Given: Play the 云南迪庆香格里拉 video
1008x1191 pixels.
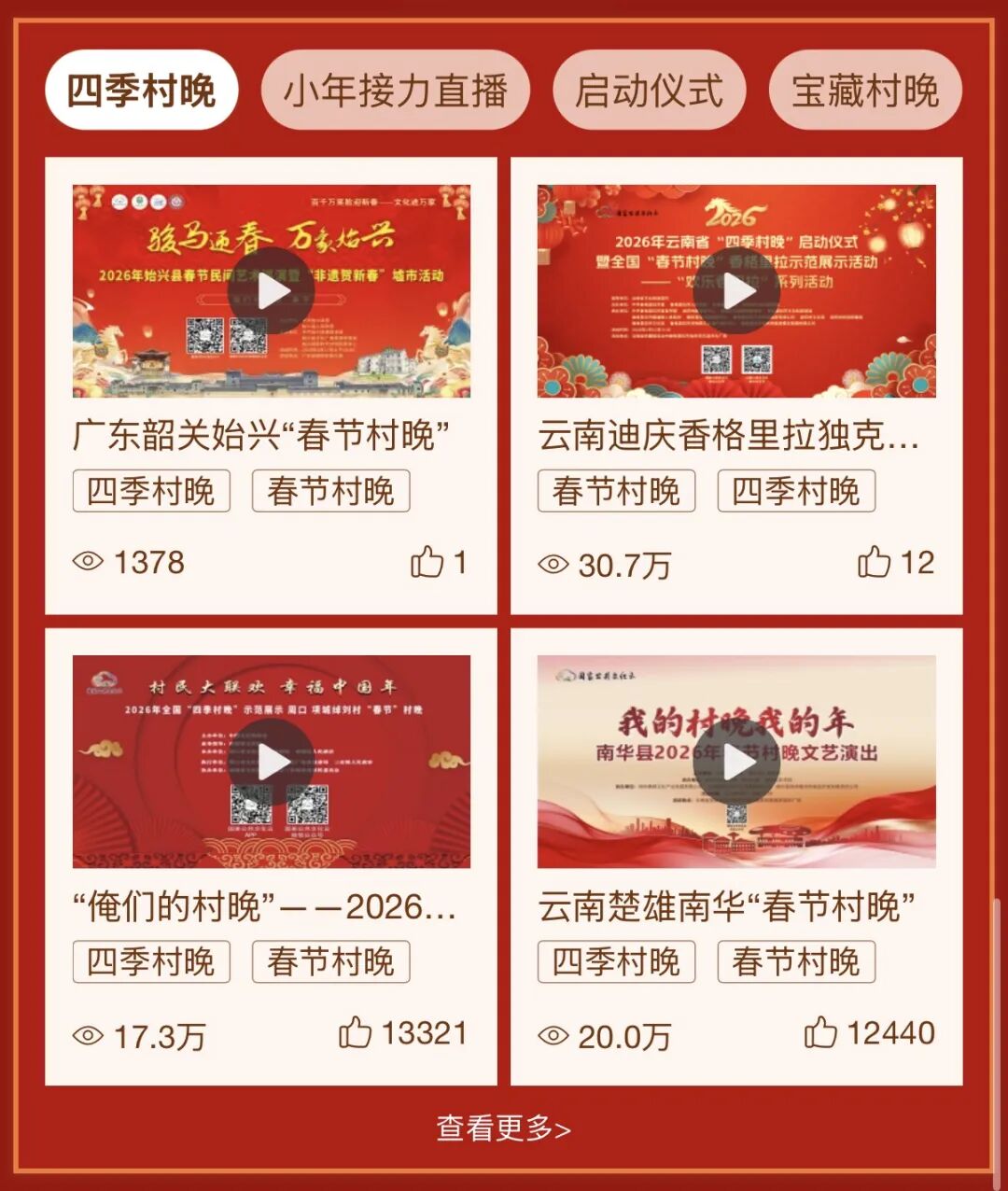Looking at the screenshot, I should (736, 291).
